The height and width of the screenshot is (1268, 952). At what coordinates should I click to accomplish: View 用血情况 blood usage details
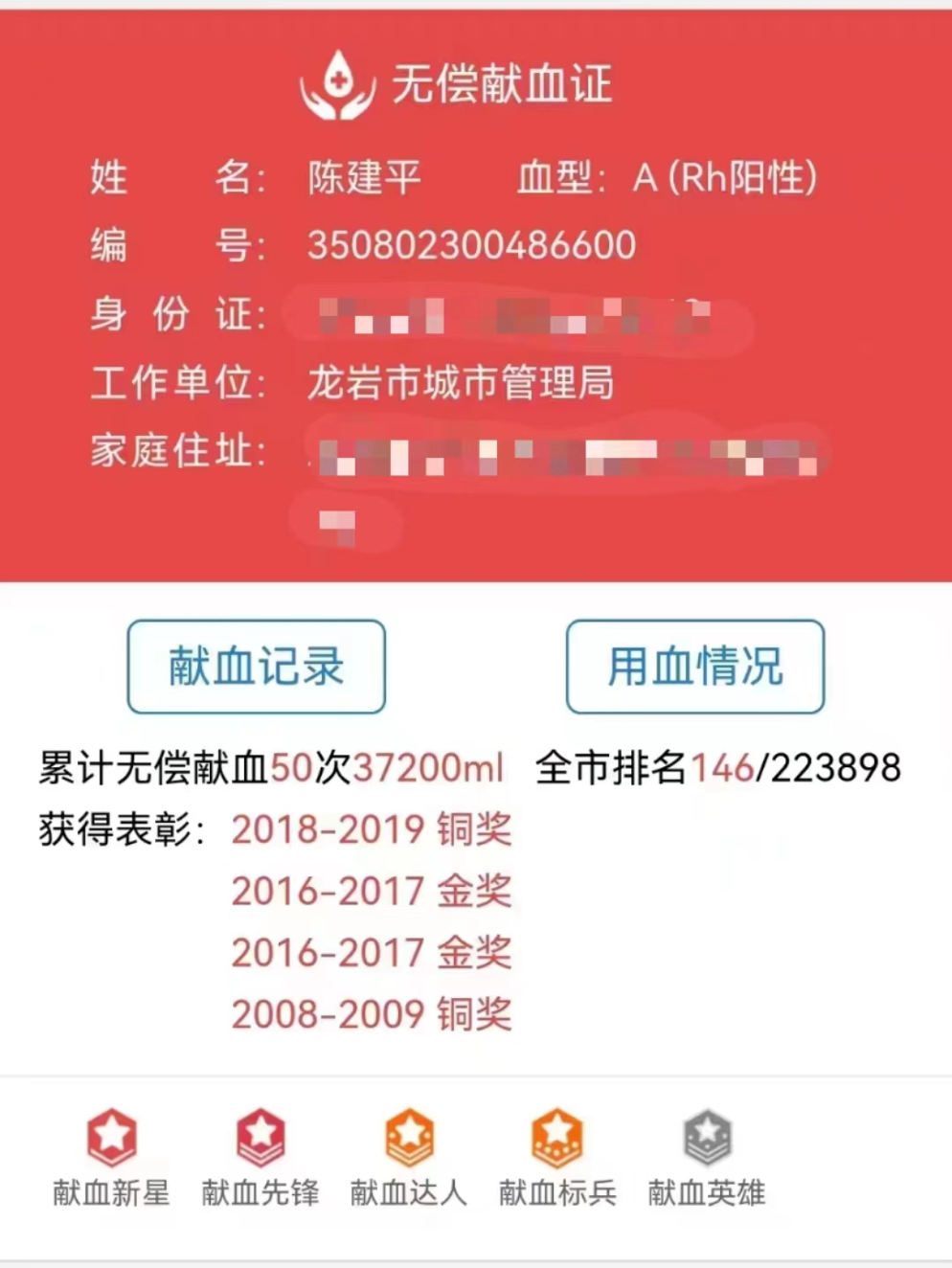[x=694, y=667]
